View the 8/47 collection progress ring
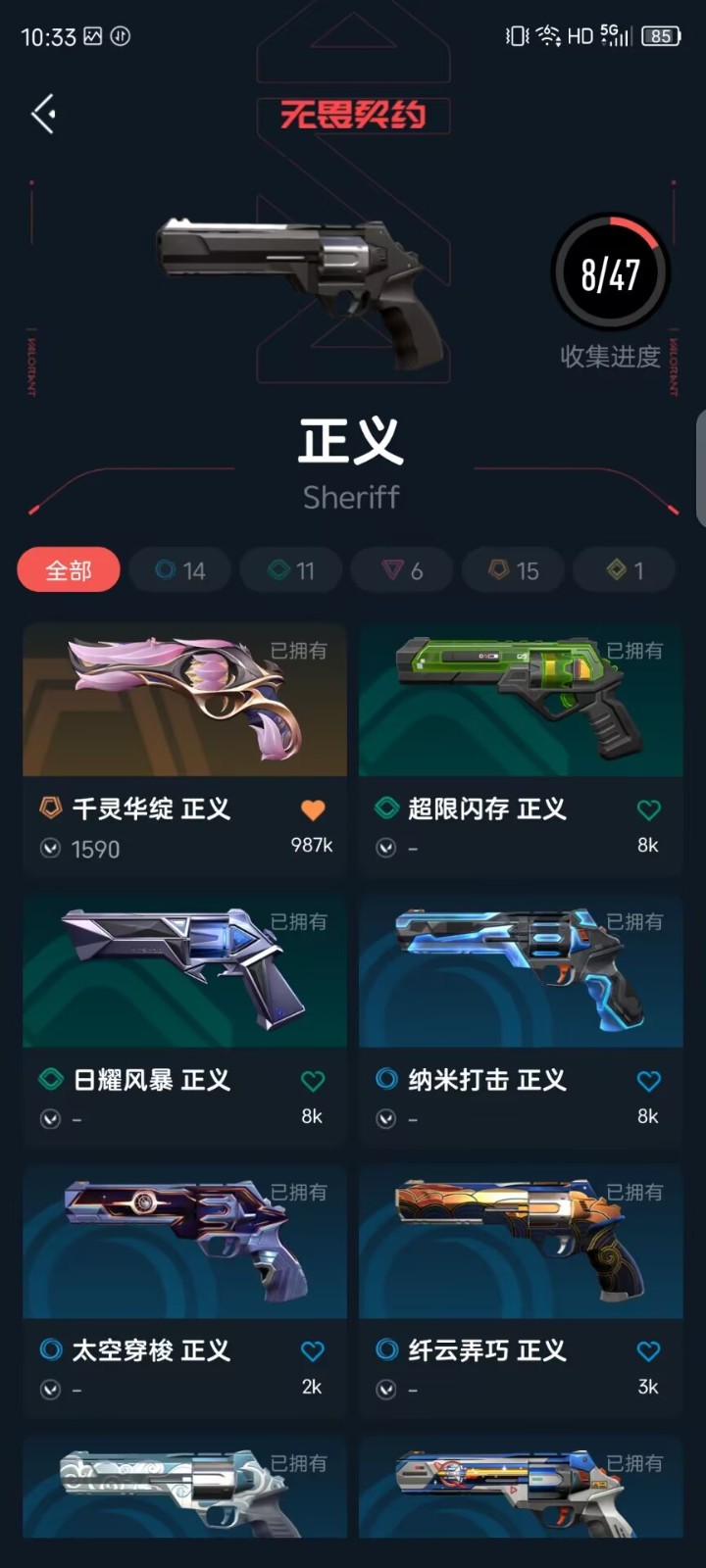Image resolution: width=706 pixels, height=1568 pixels. [610, 273]
